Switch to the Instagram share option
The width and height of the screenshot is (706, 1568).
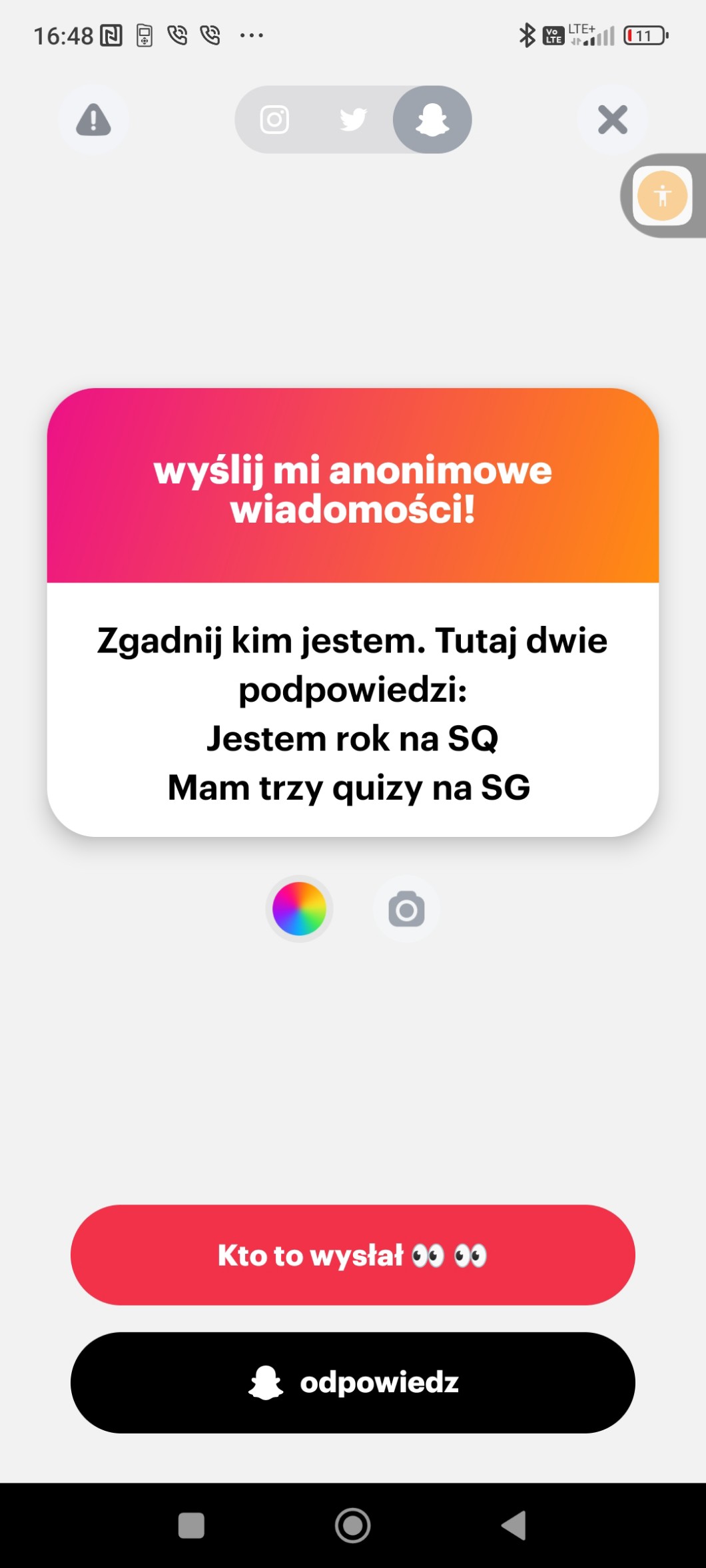[274, 120]
